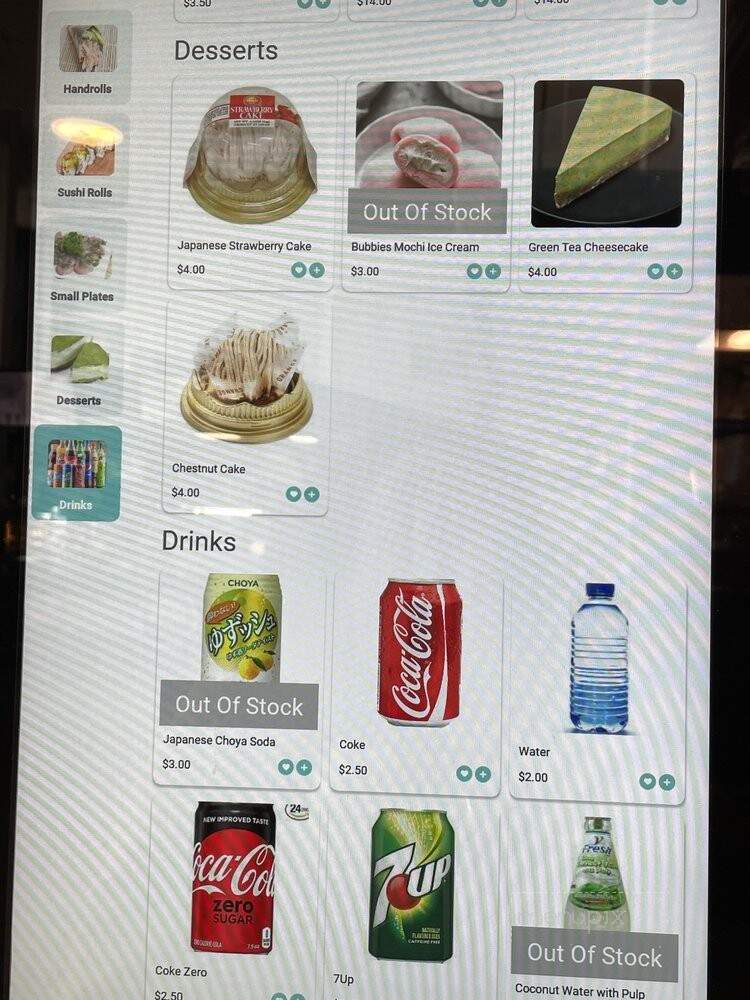This screenshot has height=1000, width=750.
Task: Add Green Tea Cheesecake with plus icon
Action: pos(675,271)
